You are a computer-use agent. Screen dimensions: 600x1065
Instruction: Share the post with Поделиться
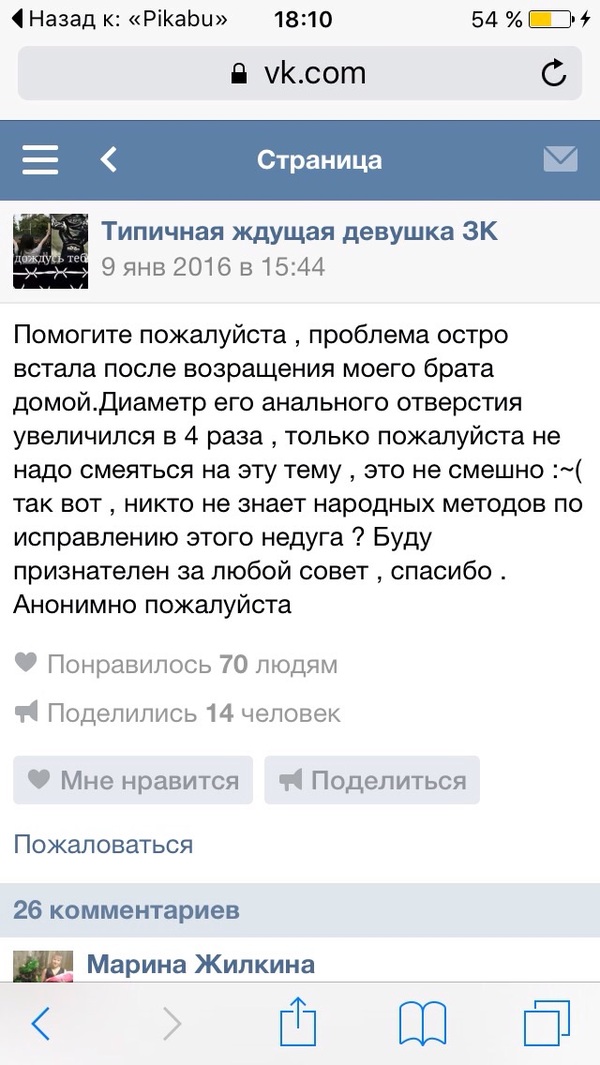pyautogui.click(x=372, y=781)
